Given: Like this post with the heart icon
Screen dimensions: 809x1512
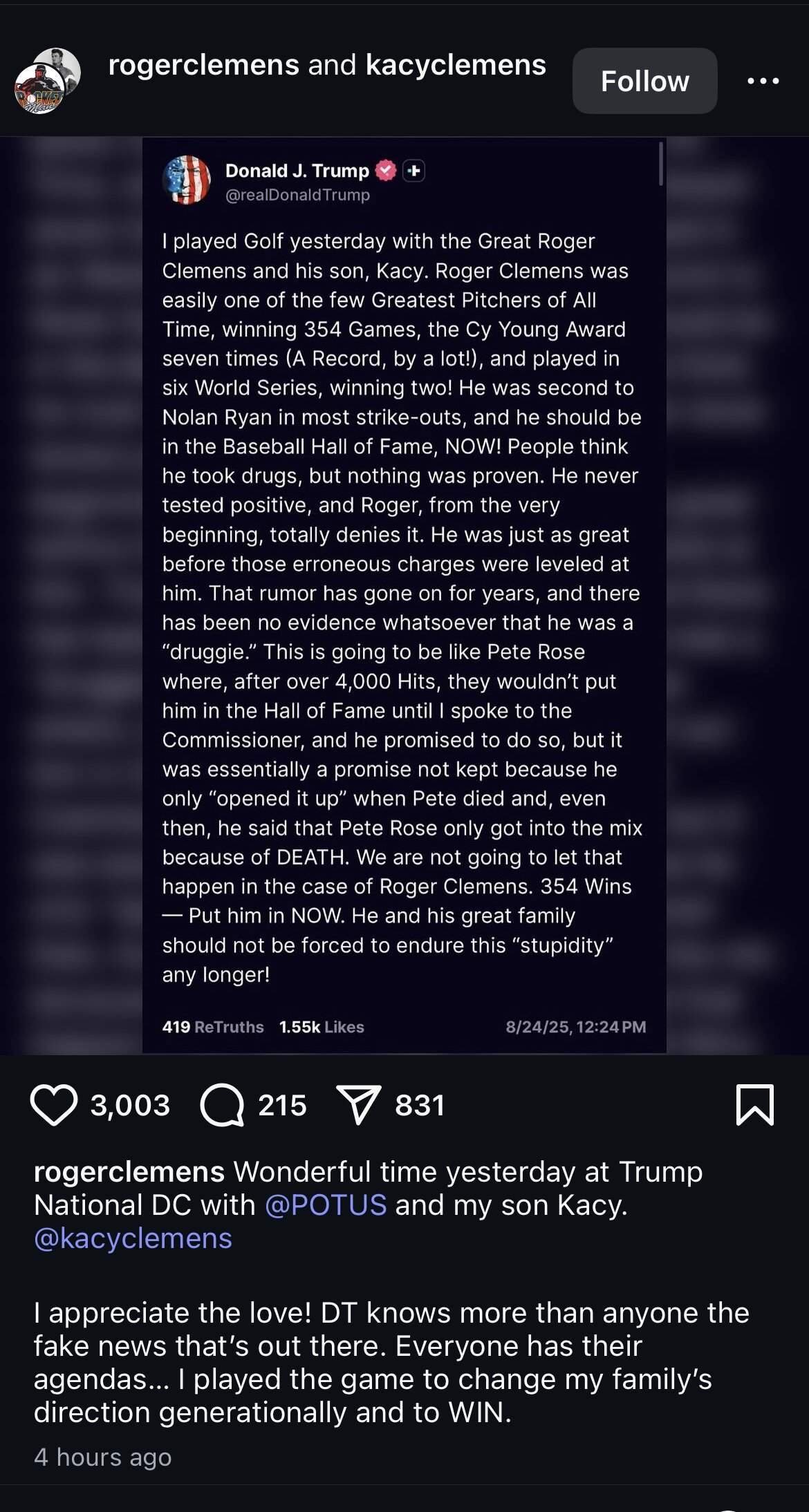Looking at the screenshot, I should click(54, 1105).
